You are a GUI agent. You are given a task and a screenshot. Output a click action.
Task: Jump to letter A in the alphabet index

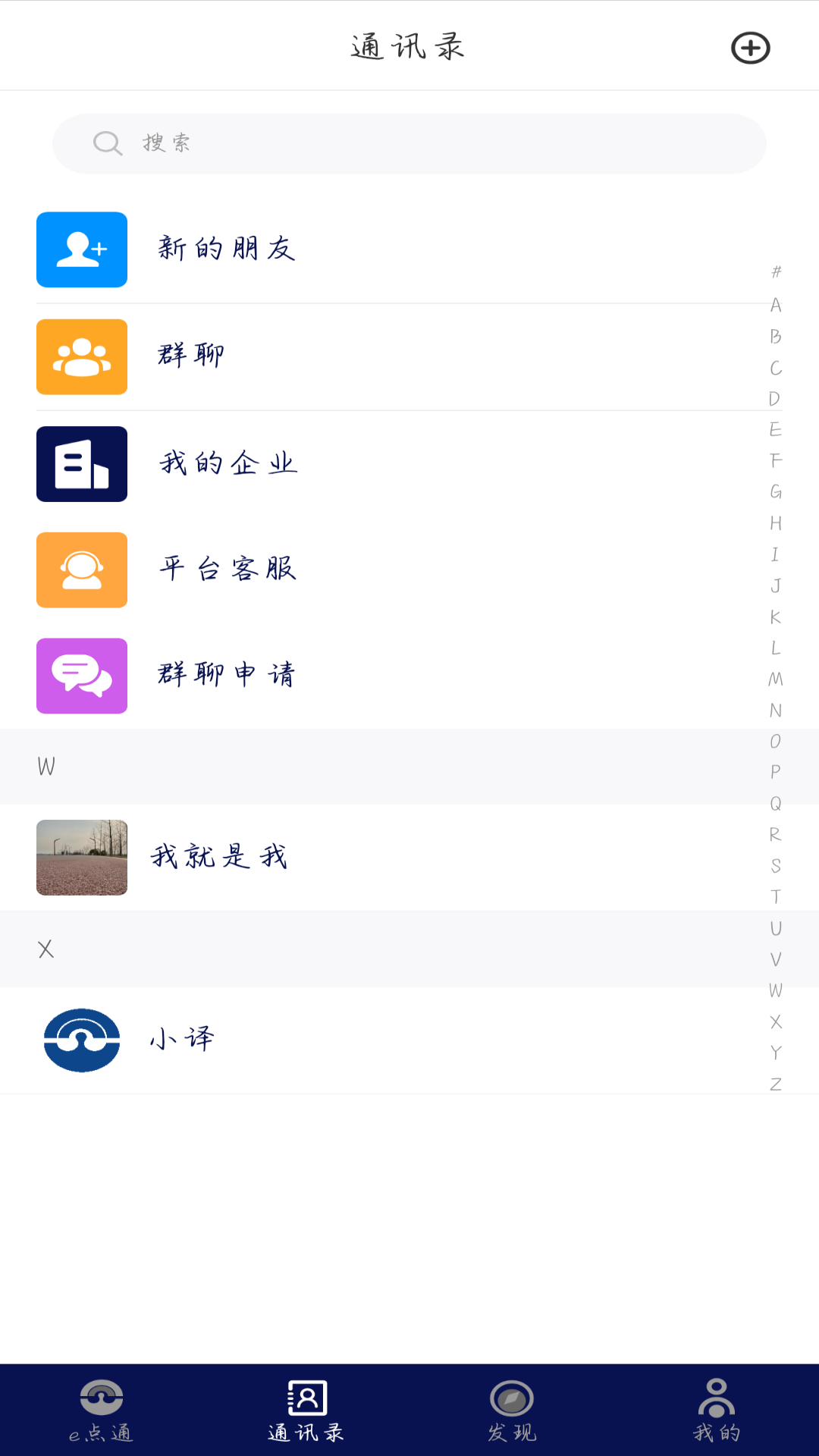point(775,303)
